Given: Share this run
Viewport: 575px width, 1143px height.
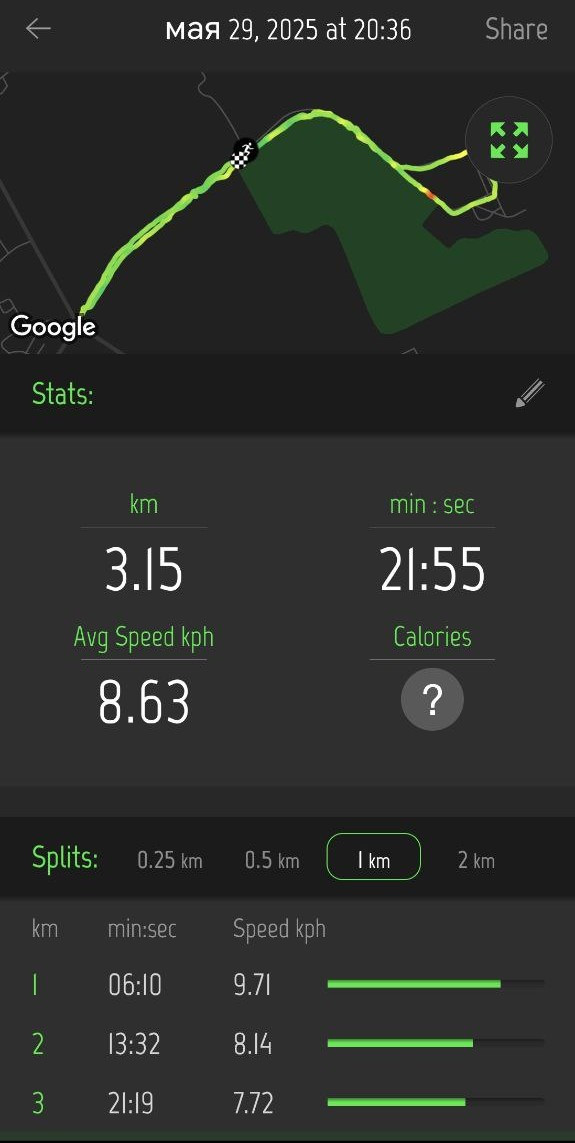Looking at the screenshot, I should (x=516, y=30).
